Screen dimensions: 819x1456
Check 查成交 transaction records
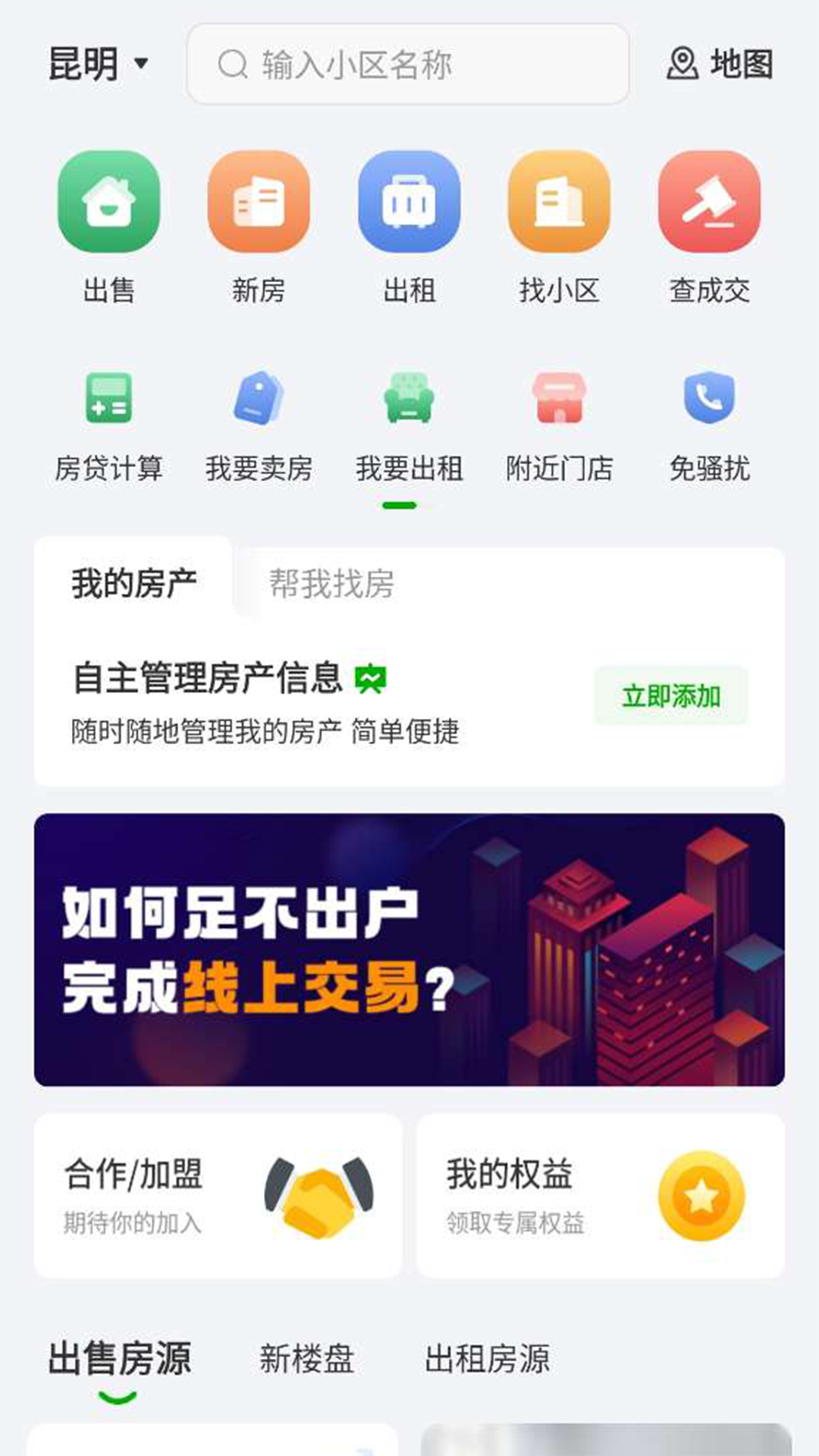pos(709,226)
